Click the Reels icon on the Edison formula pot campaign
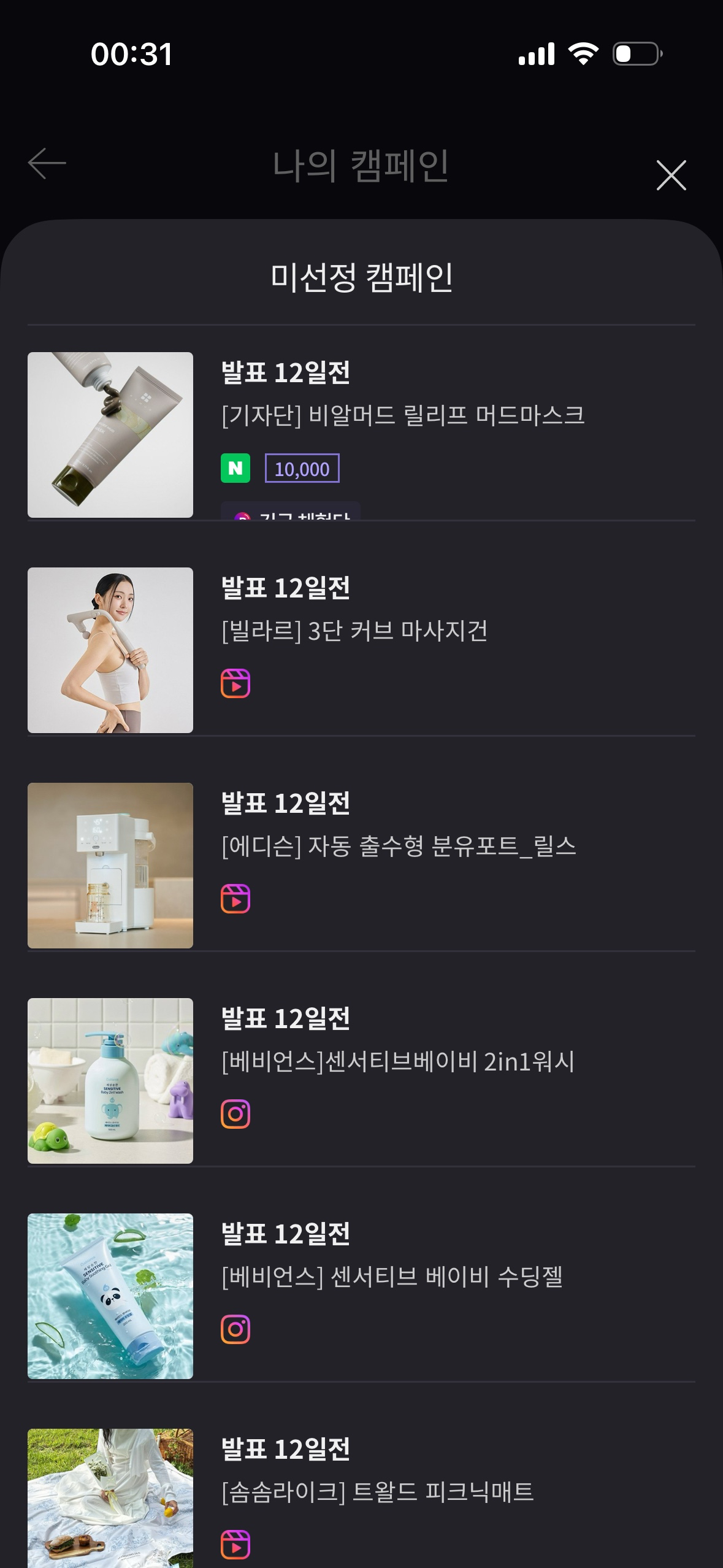The width and height of the screenshot is (723, 1568). click(x=235, y=898)
